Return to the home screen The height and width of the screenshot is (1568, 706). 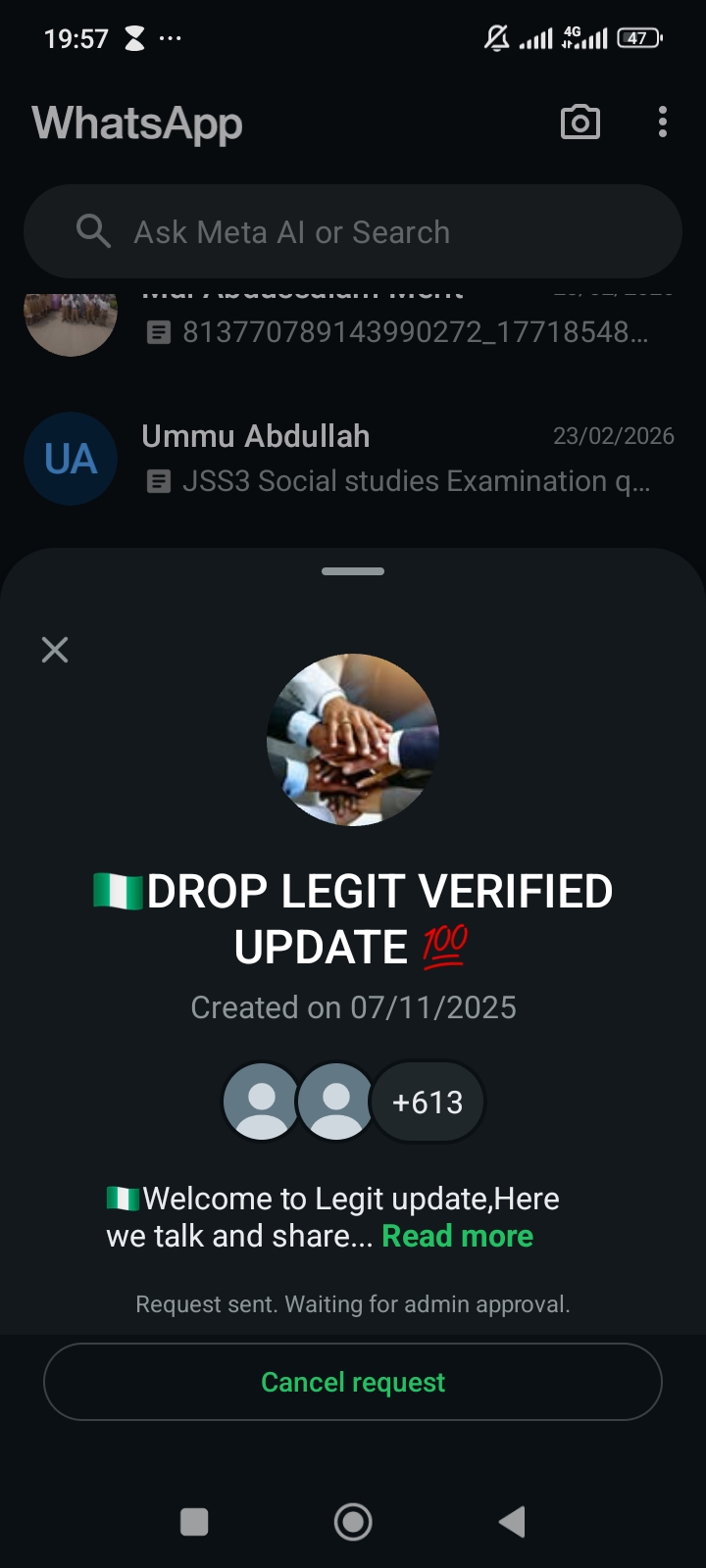pos(353,1522)
